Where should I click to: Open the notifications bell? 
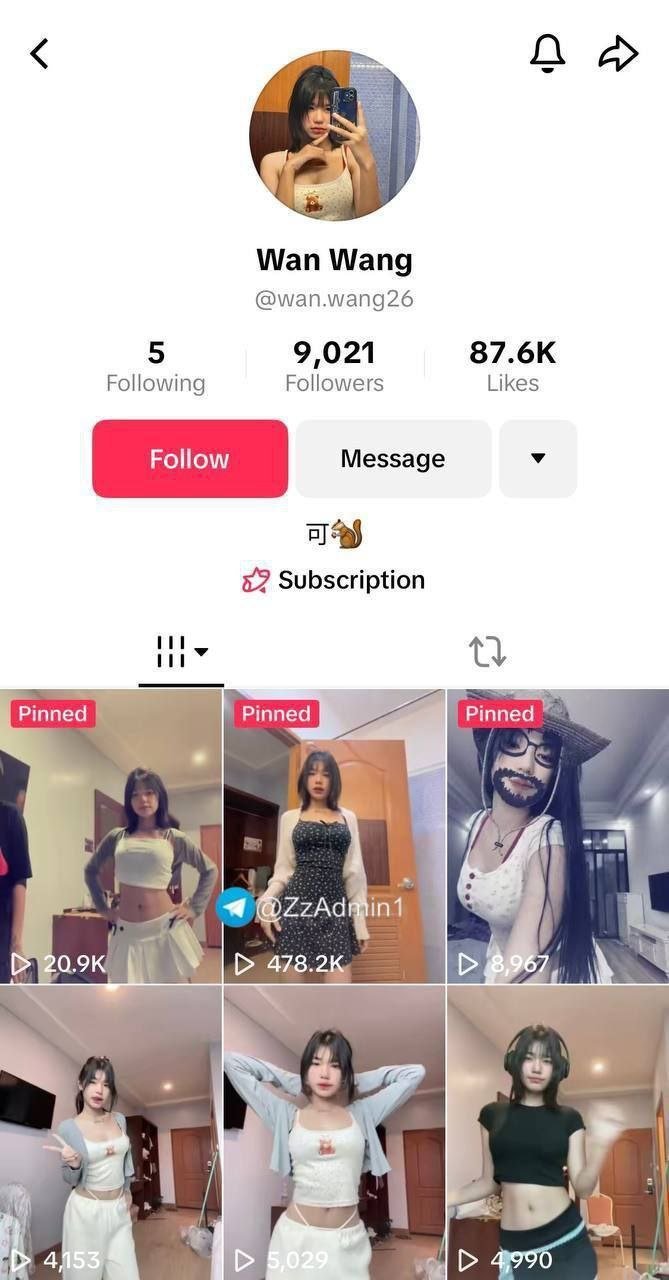[x=547, y=54]
